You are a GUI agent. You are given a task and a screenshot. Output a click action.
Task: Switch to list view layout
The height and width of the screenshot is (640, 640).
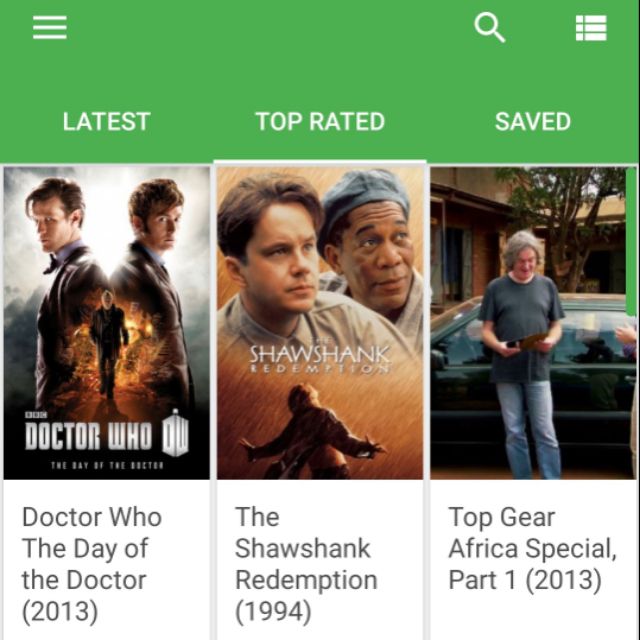tap(591, 29)
